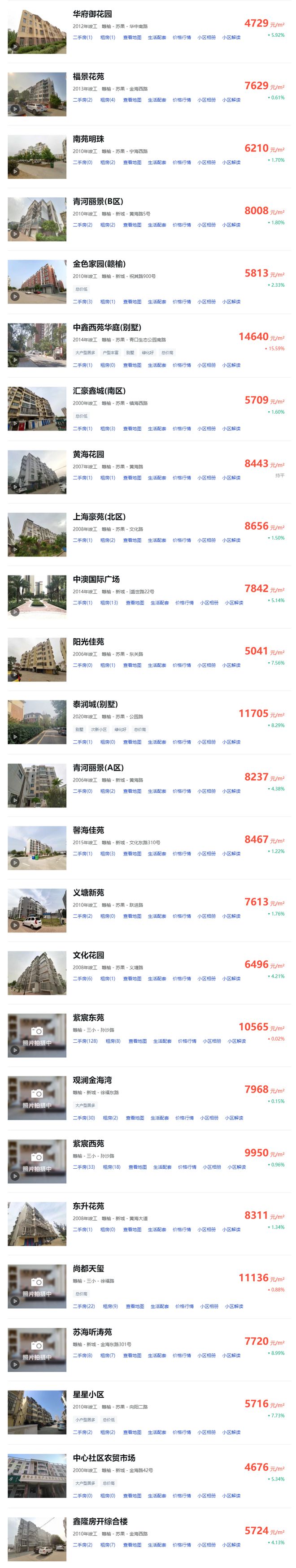View 文化花园 second-hand homes link
This screenshot has width=296, height=1568.
coord(82,979)
